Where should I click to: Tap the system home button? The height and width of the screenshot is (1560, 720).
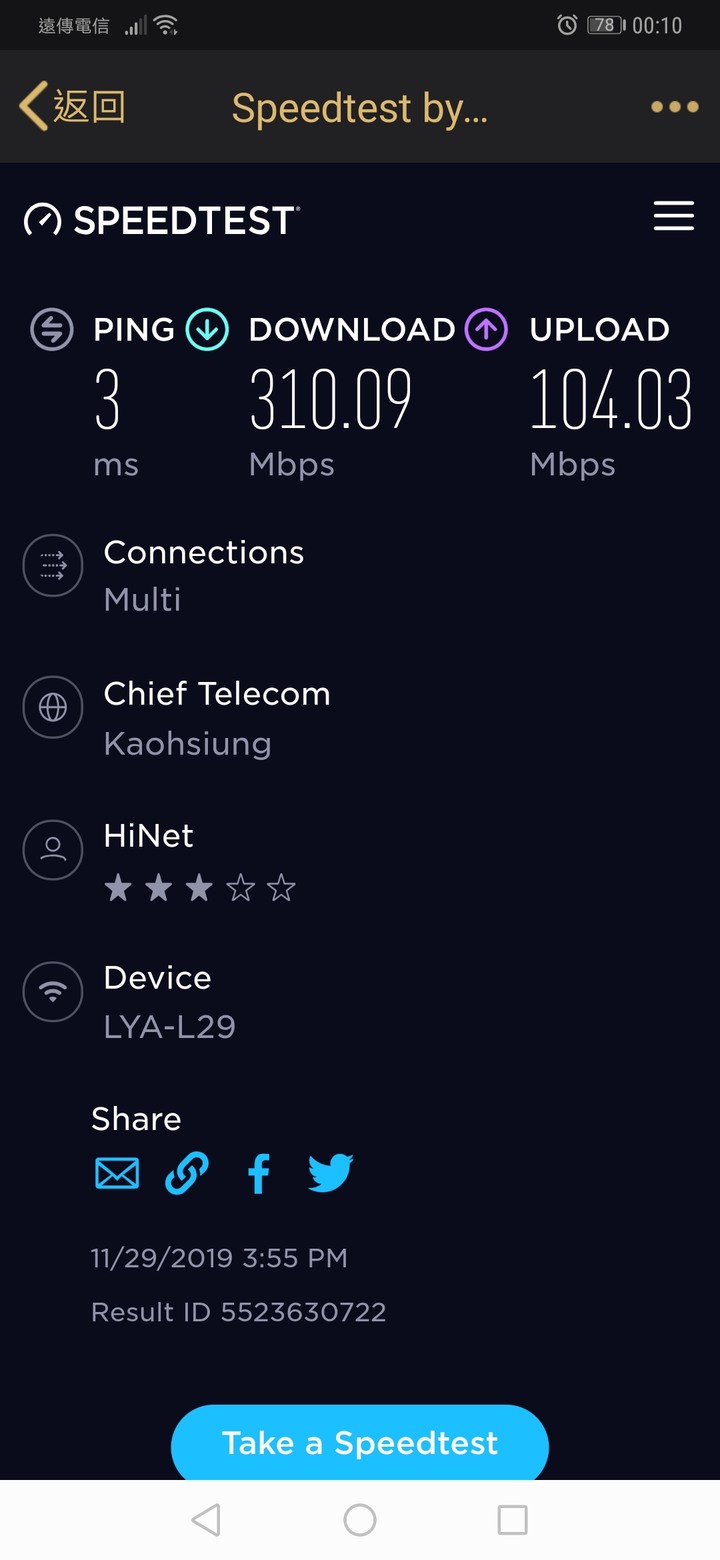360,1520
